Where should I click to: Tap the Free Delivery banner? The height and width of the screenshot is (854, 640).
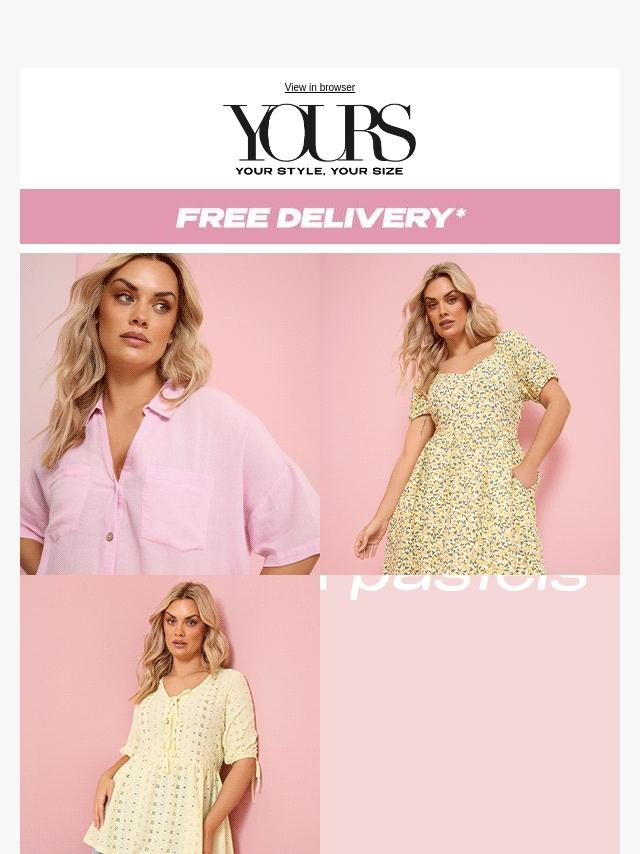[320, 217]
